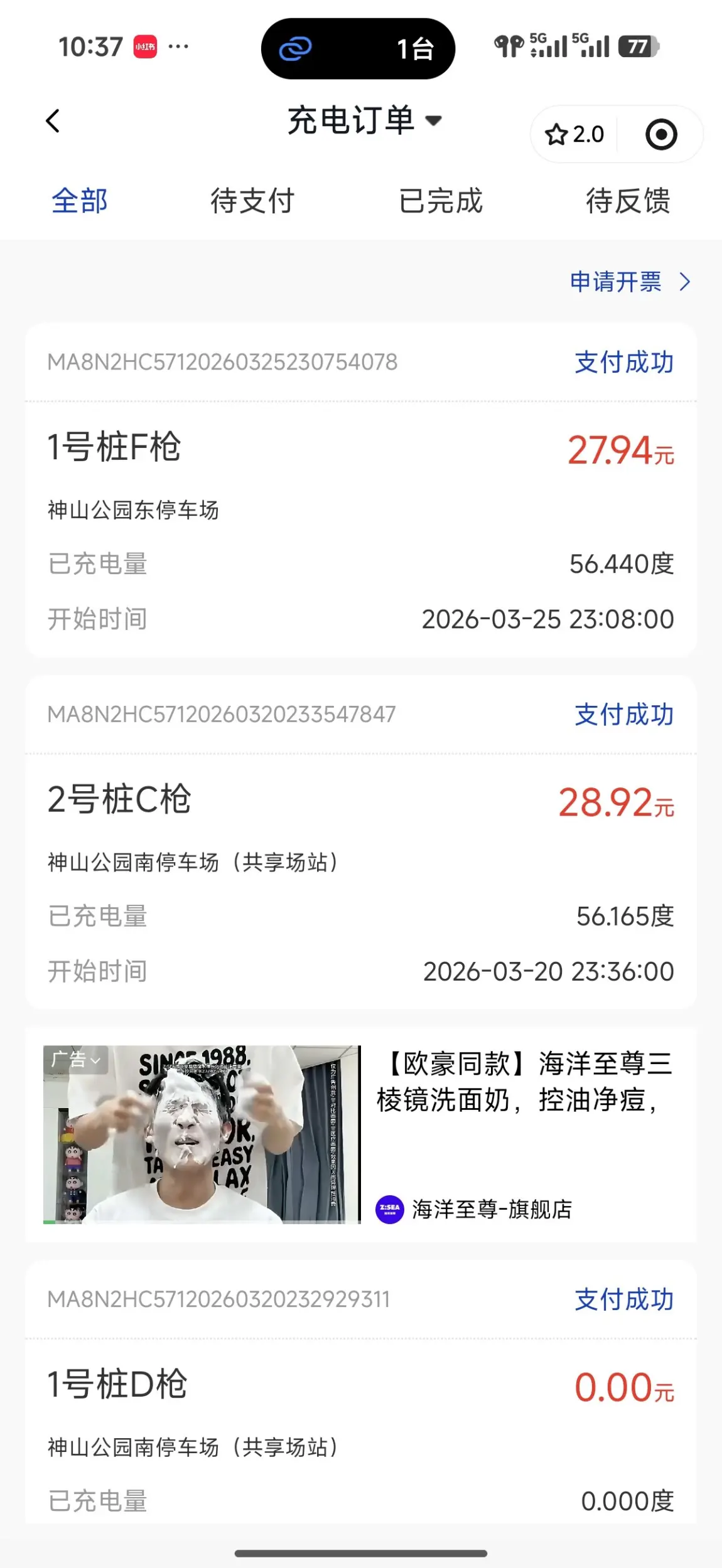Open the 2.0 star rating button
The image size is (722, 1568).
coord(574,134)
